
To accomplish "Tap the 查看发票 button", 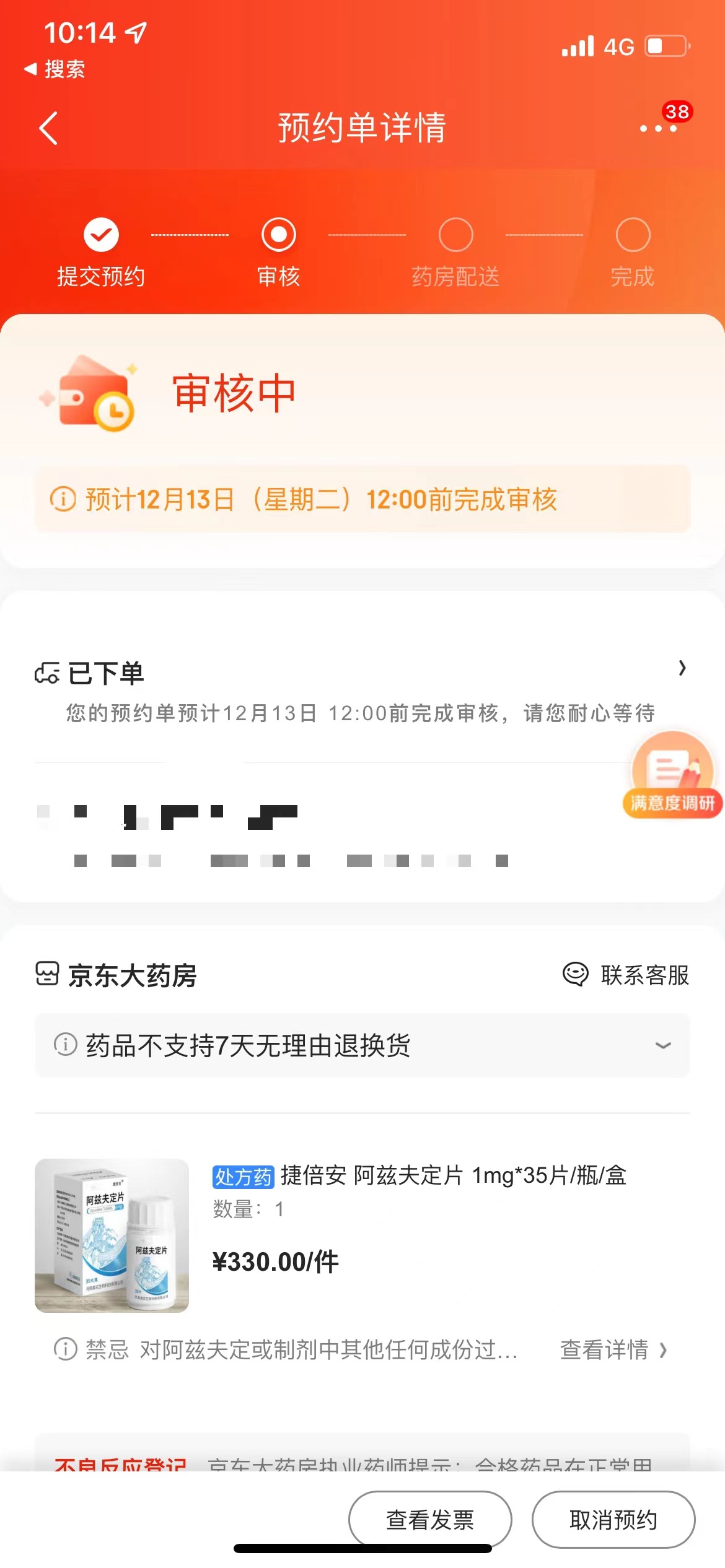I will [x=430, y=1519].
